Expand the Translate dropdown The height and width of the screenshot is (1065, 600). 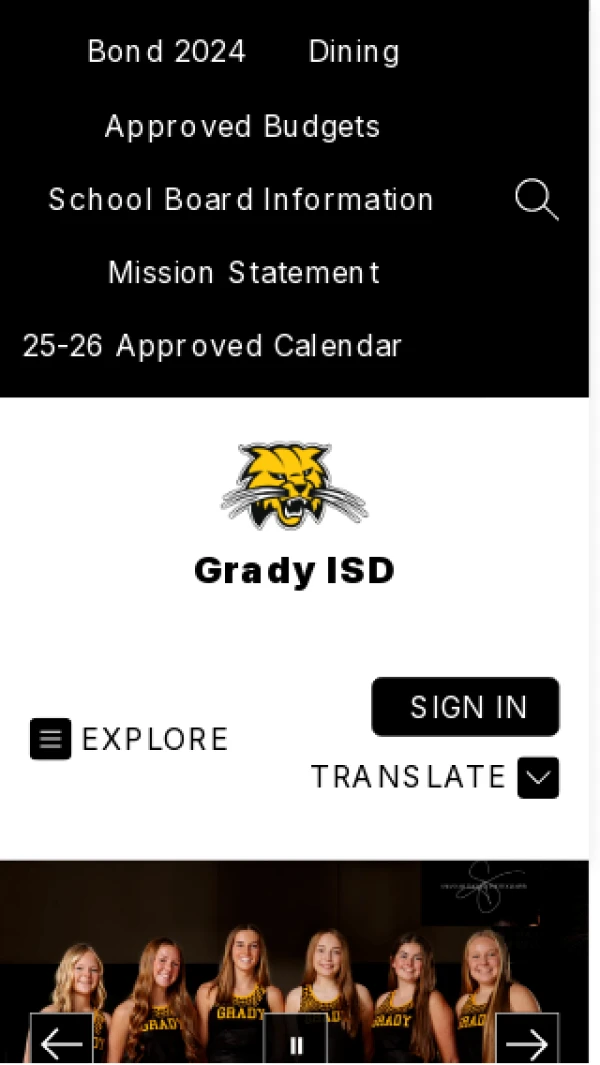pyautogui.click(x=537, y=777)
